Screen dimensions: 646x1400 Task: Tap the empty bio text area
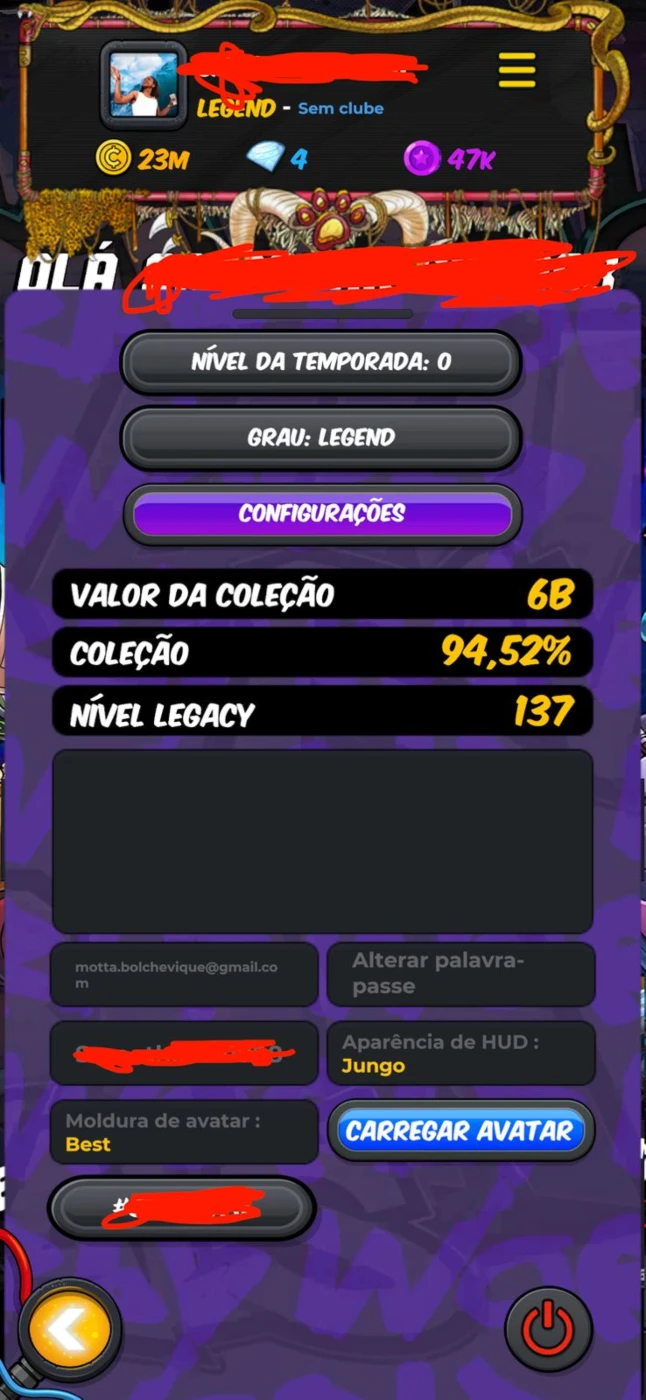tap(322, 841)
